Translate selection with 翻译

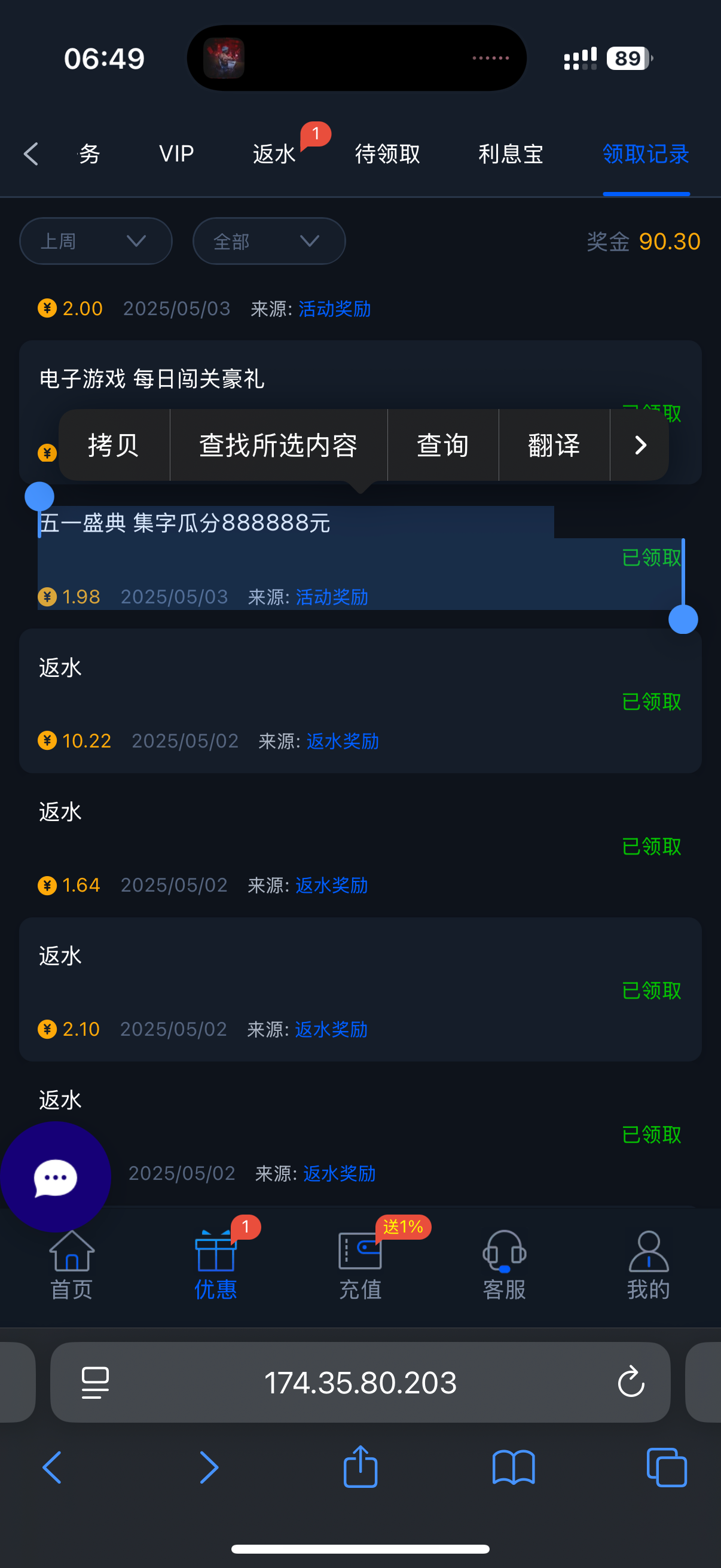[x=554, y=445]
